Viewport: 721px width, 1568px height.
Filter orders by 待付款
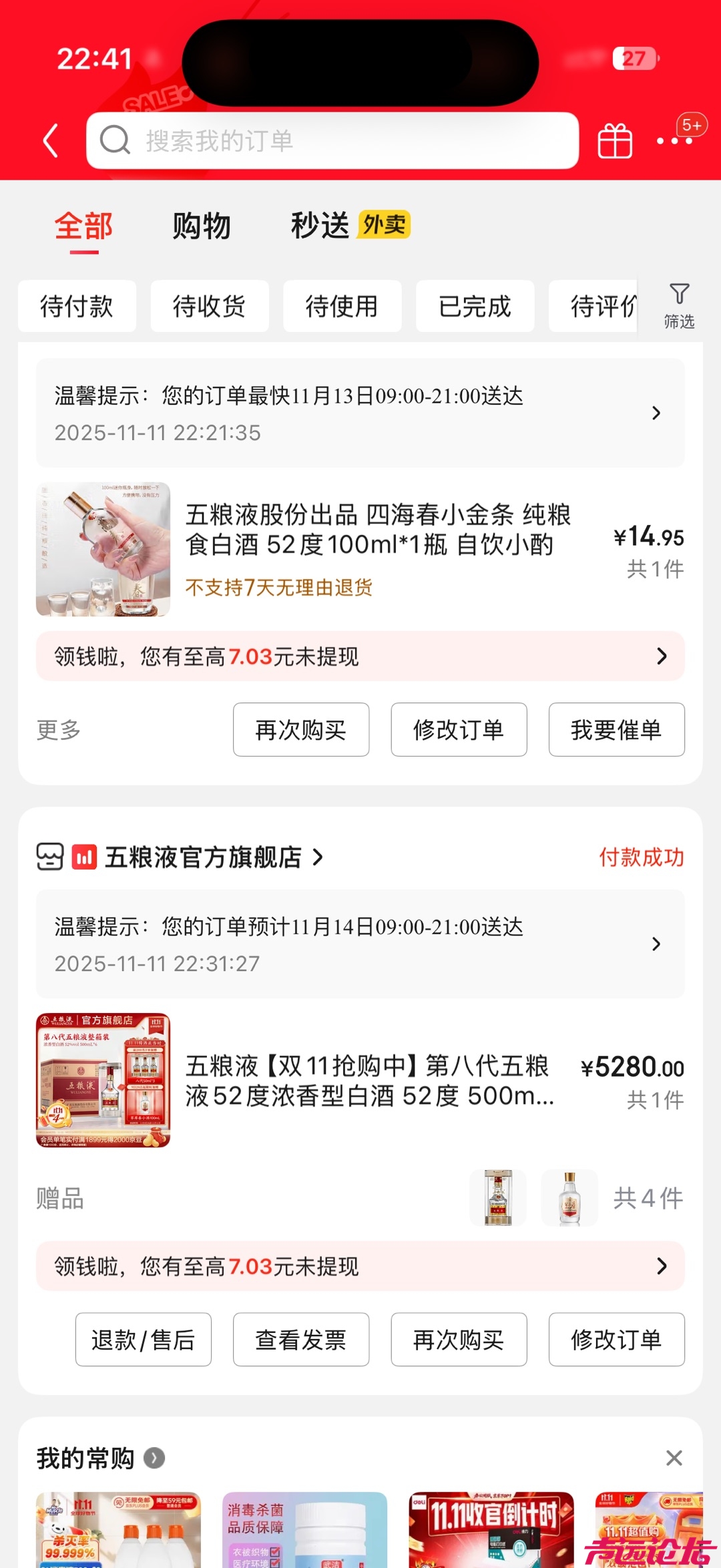click(77, 307)
